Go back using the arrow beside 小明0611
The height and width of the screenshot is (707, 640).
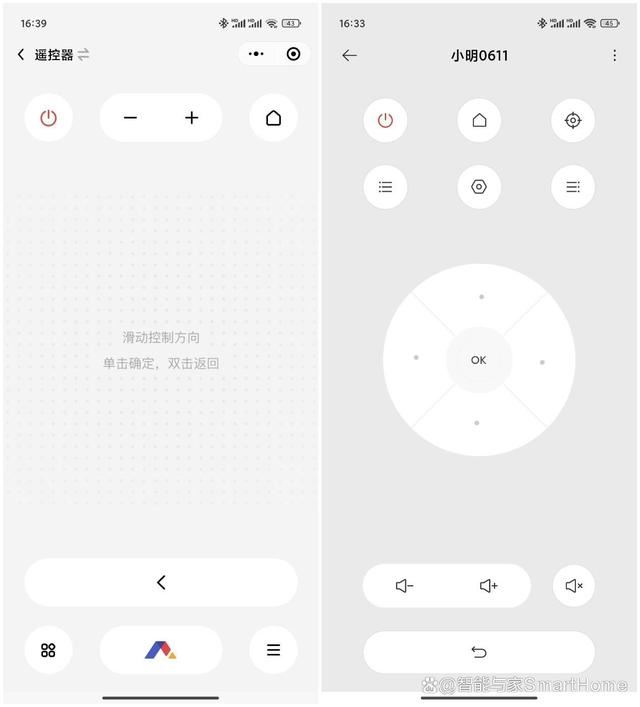349,56
